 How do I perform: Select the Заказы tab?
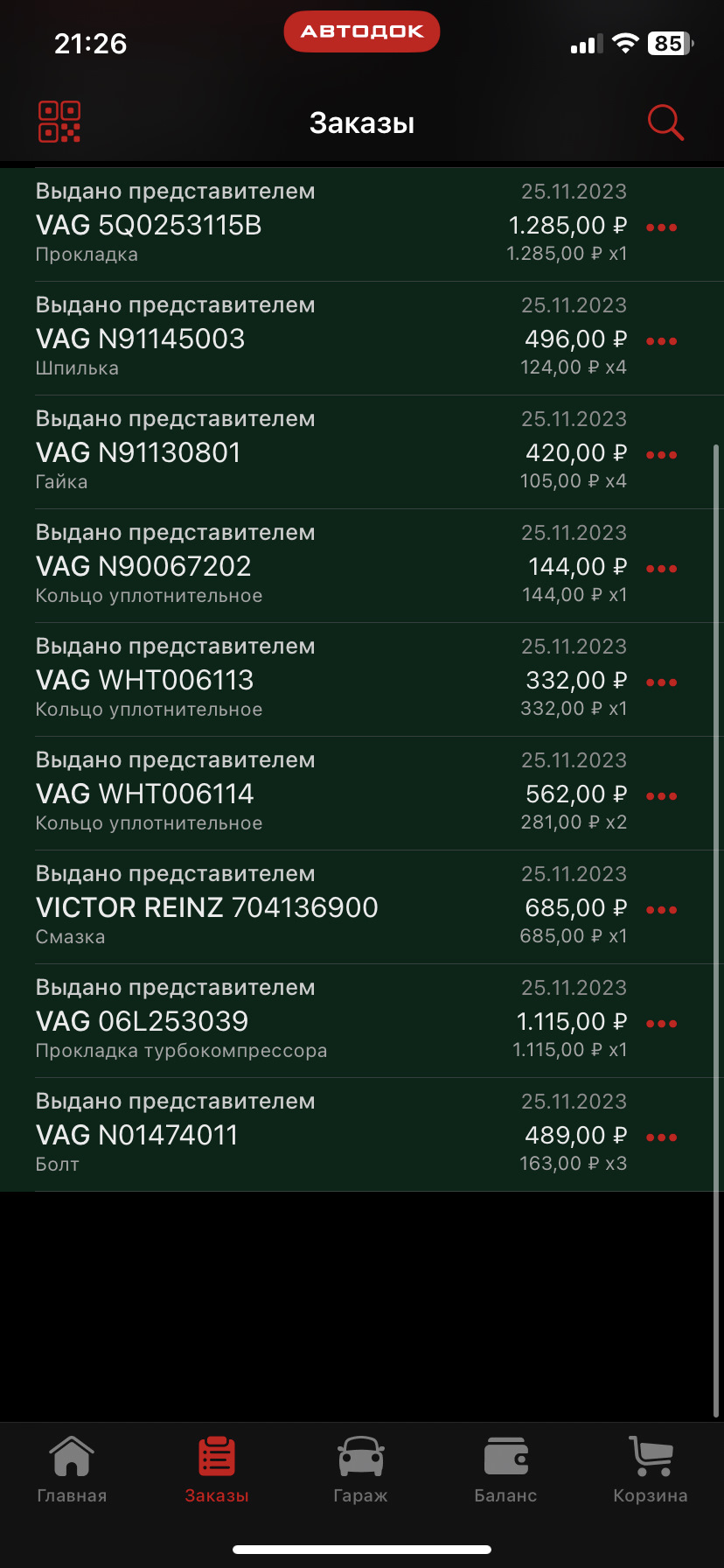pyautogui.click(x=217, y=1470)
